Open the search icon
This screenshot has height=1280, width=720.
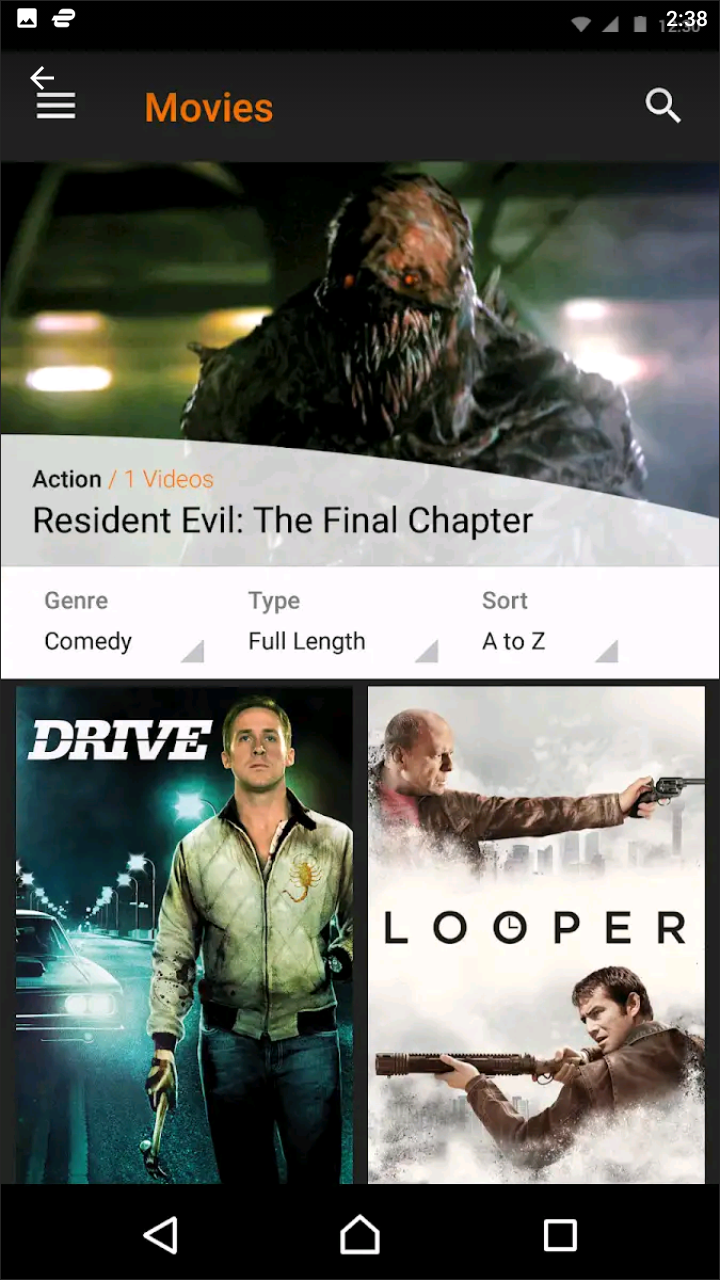[x=662, y=105]
